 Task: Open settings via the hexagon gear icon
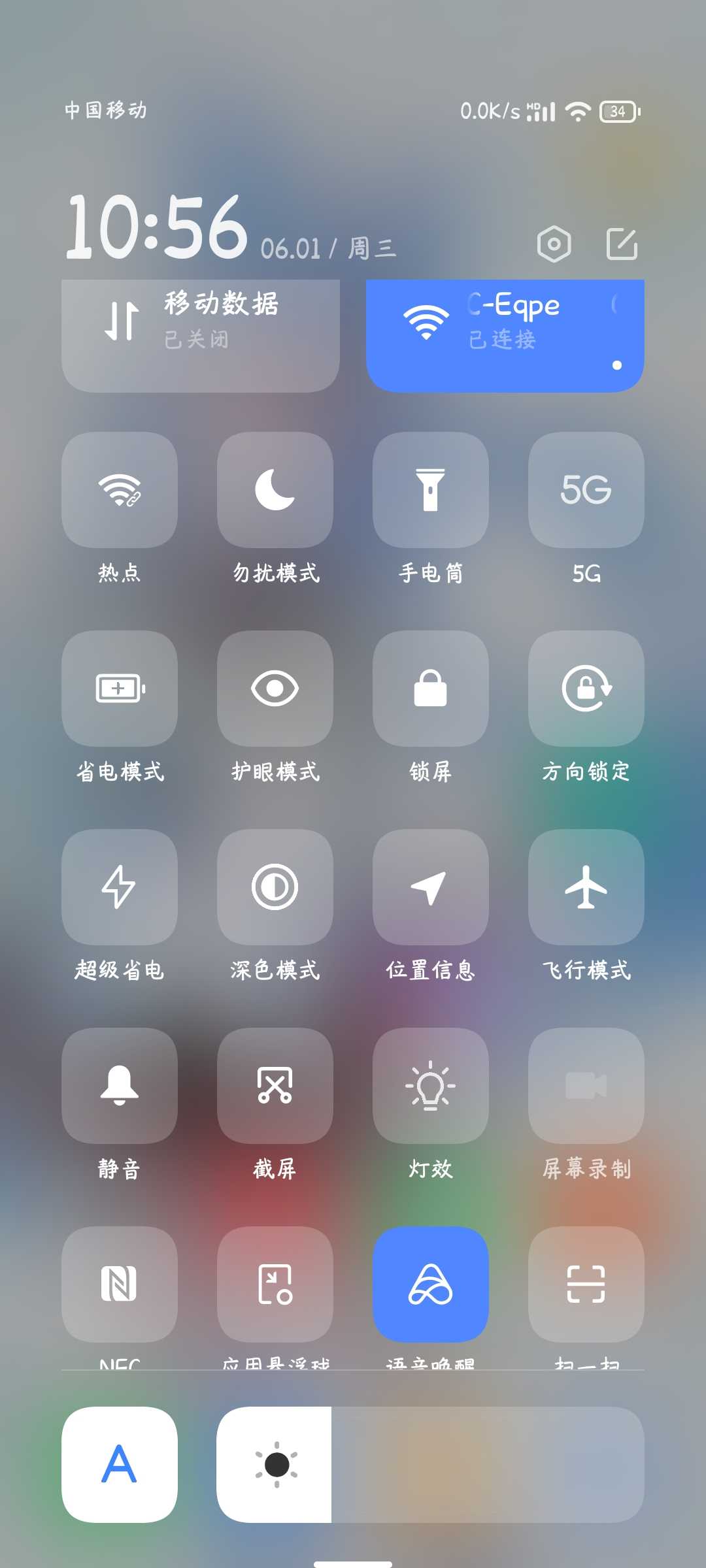[x=554, y=244]
